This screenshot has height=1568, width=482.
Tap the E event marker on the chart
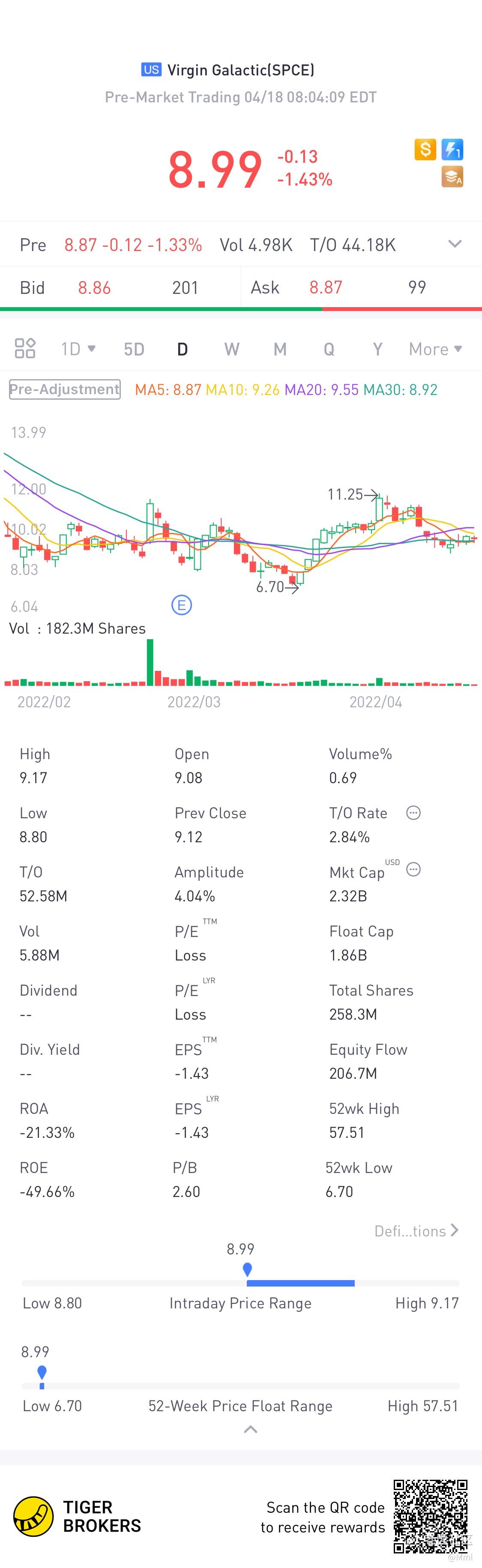[181, 605]
